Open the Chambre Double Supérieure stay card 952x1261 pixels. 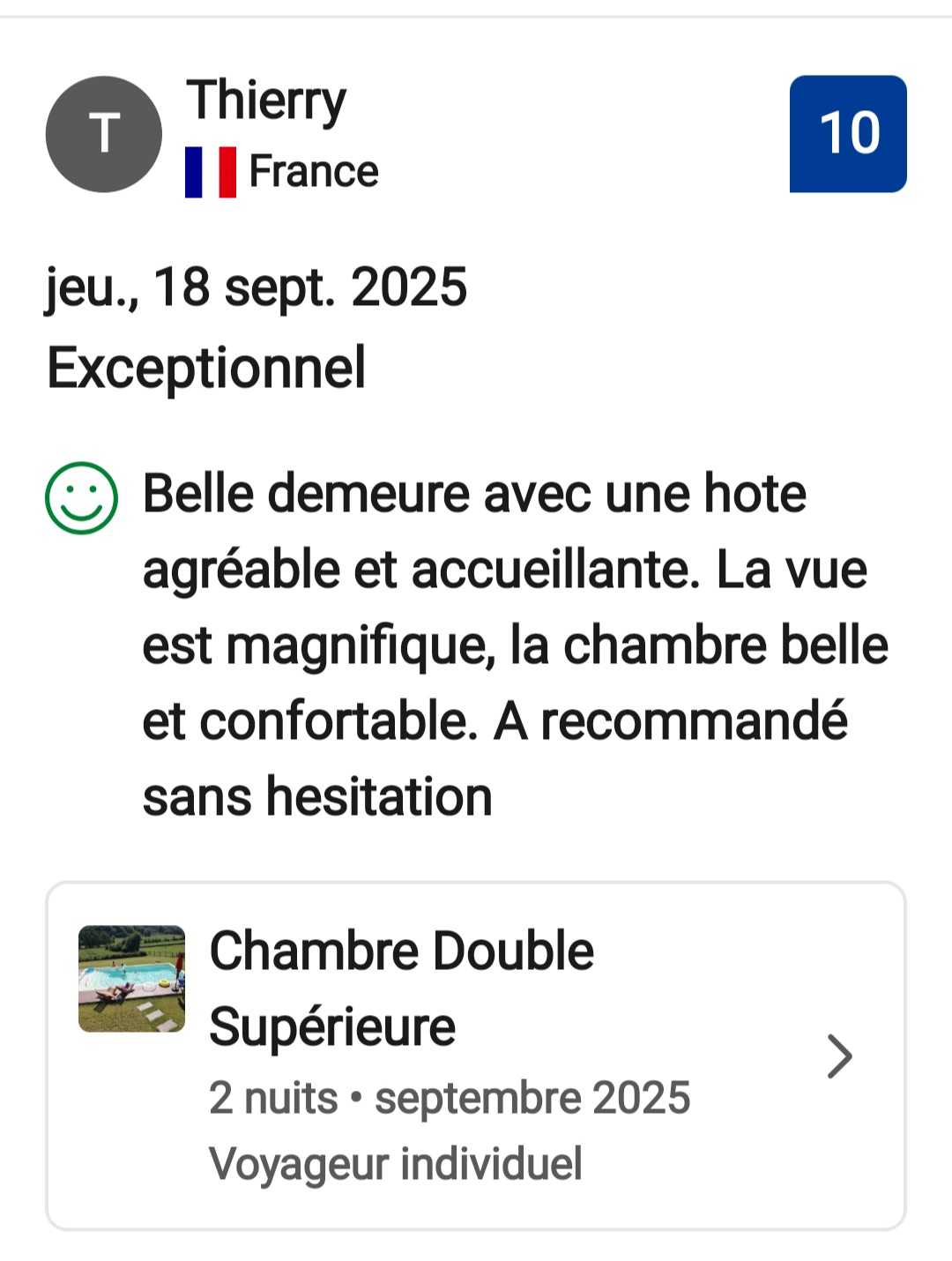tap(476, 1056)
